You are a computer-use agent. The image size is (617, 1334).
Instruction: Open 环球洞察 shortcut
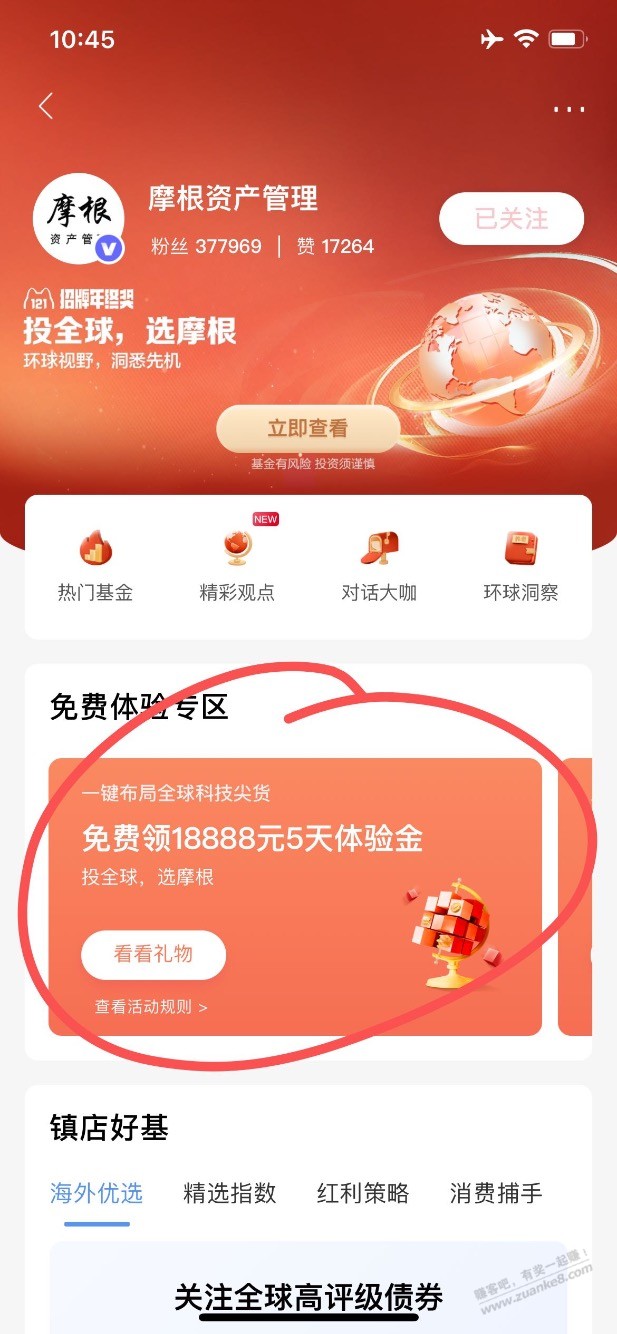(x=521, y=566)
